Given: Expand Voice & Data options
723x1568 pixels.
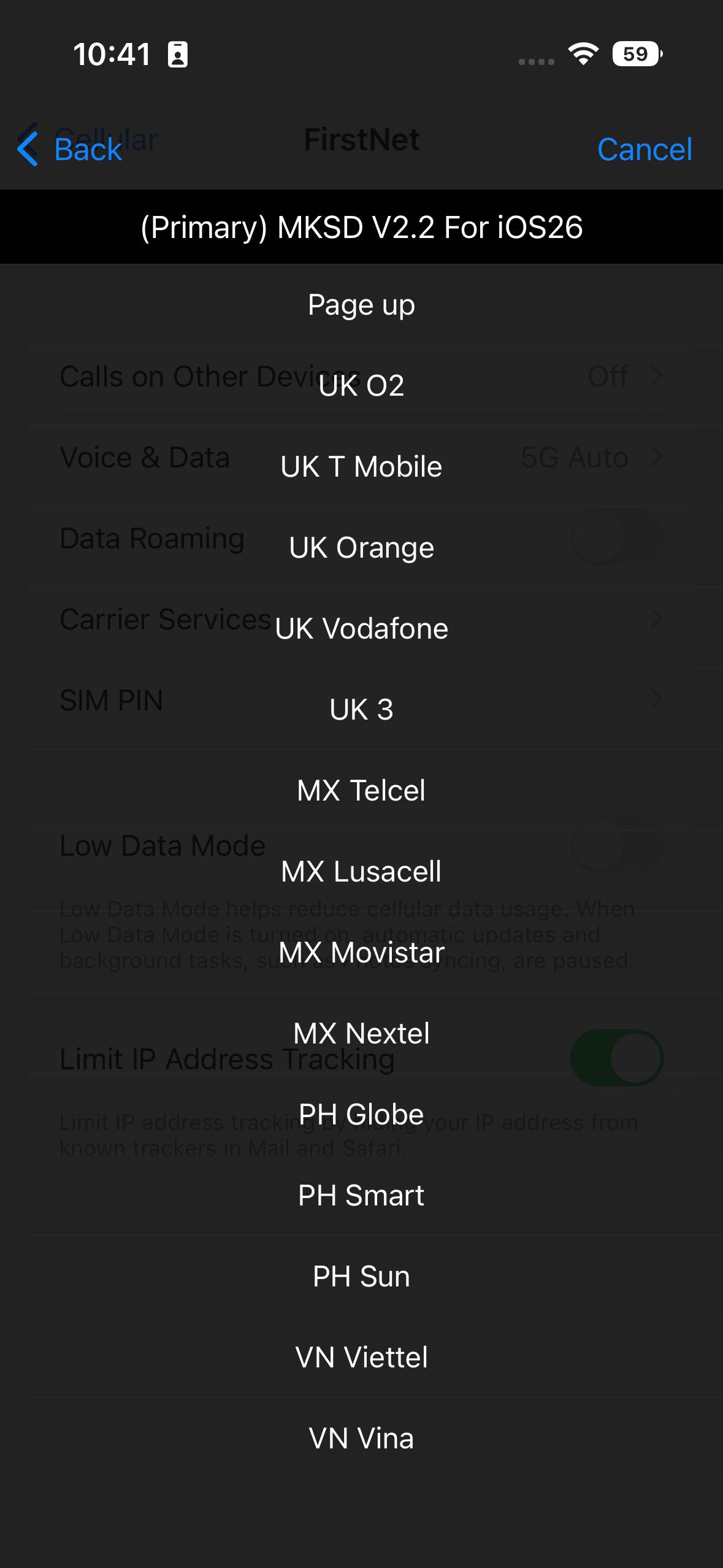Looking at the screenshot, I should pyautogui.click(x=656, y=456).
